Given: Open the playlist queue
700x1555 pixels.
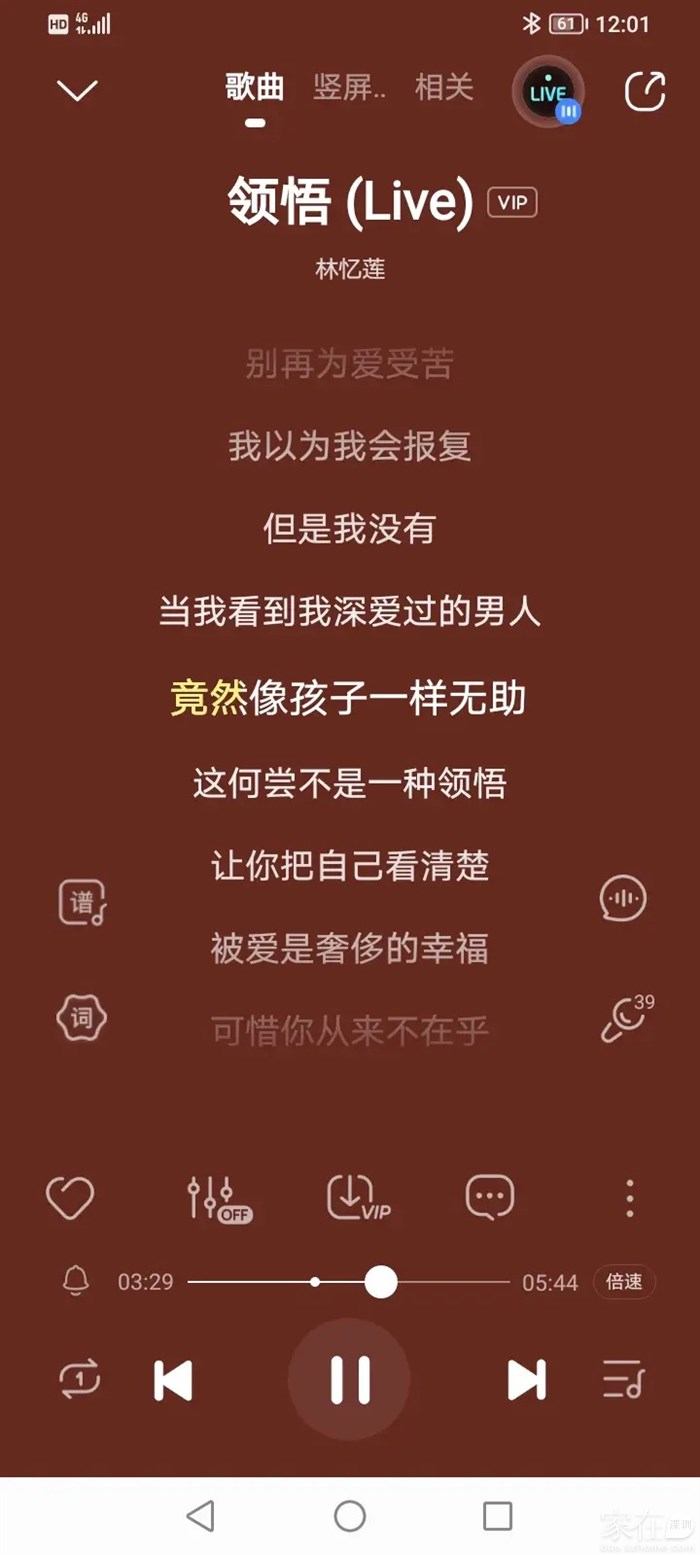Looking at the screenshot, I should [623, 1380].
